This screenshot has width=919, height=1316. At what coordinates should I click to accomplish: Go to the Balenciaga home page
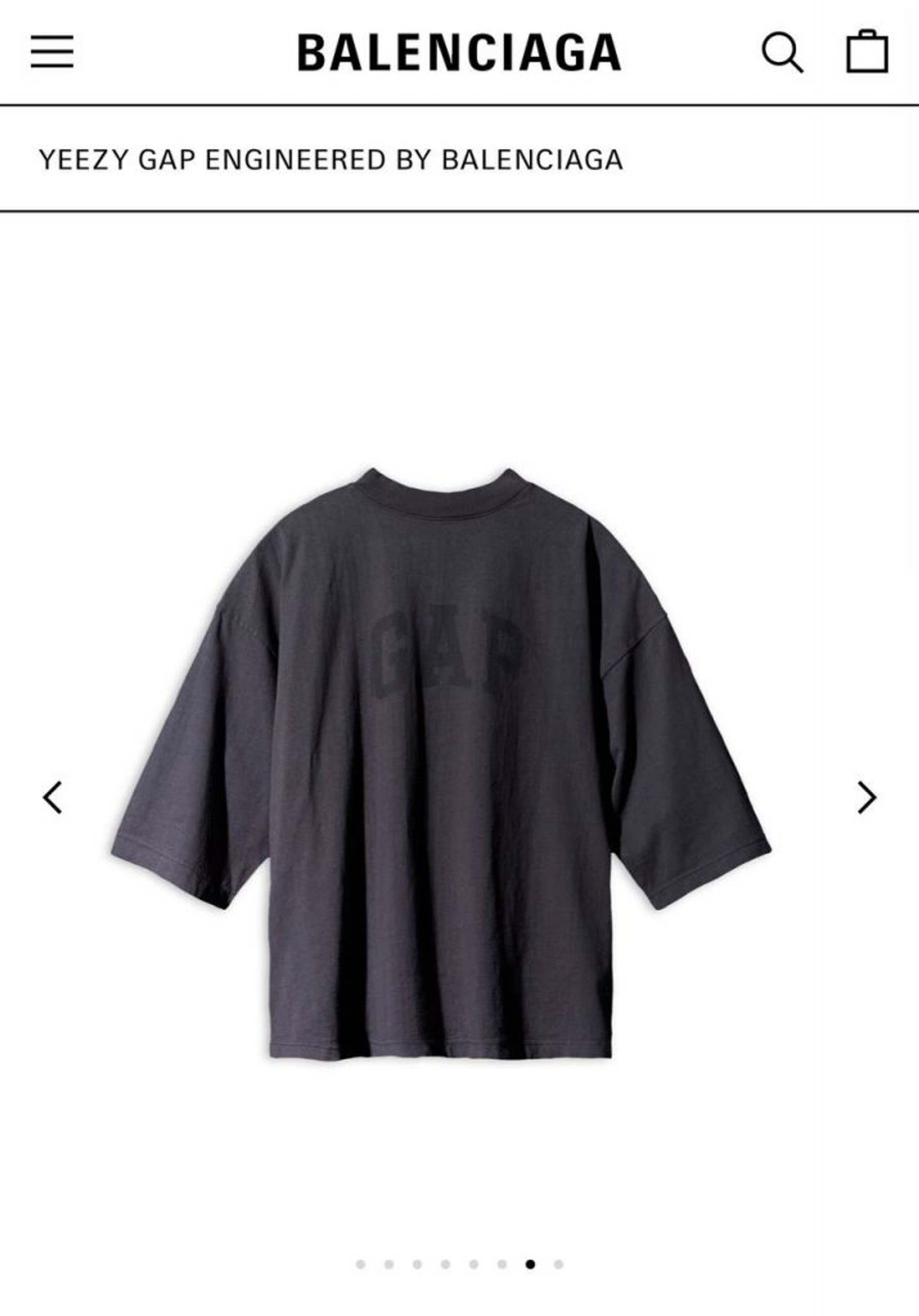pos(459,52)
